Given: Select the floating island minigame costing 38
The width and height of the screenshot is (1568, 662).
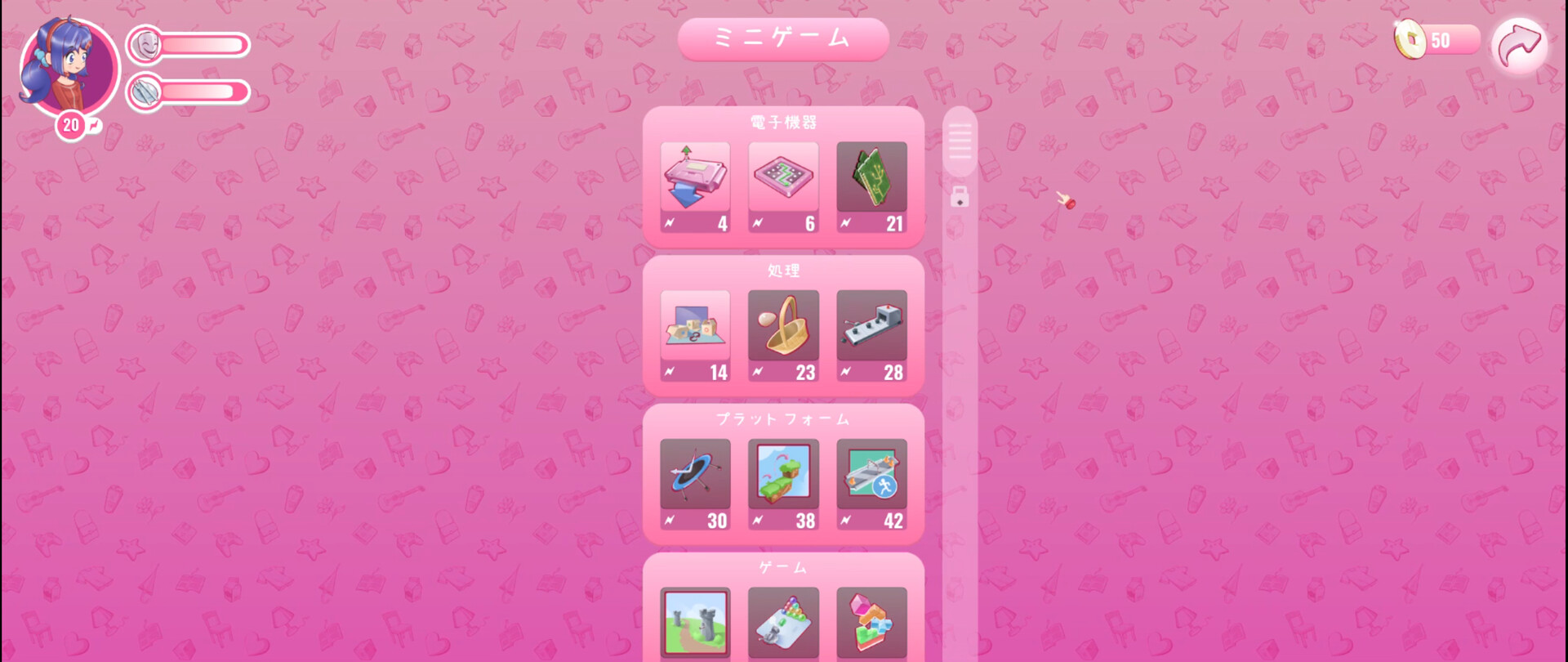Looking at the screenshot, I should point(783,484).
